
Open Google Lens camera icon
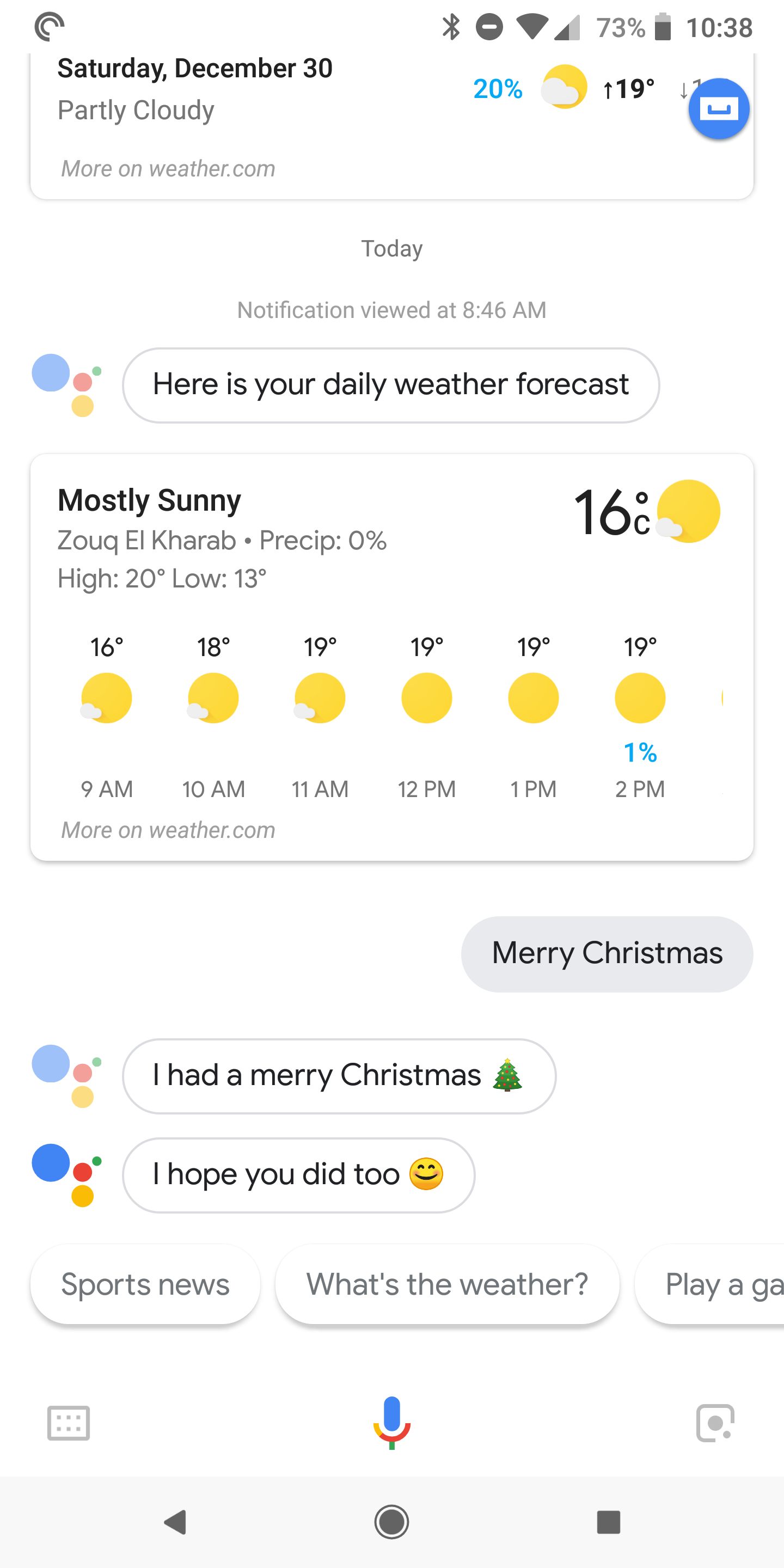click(716, 1424)
